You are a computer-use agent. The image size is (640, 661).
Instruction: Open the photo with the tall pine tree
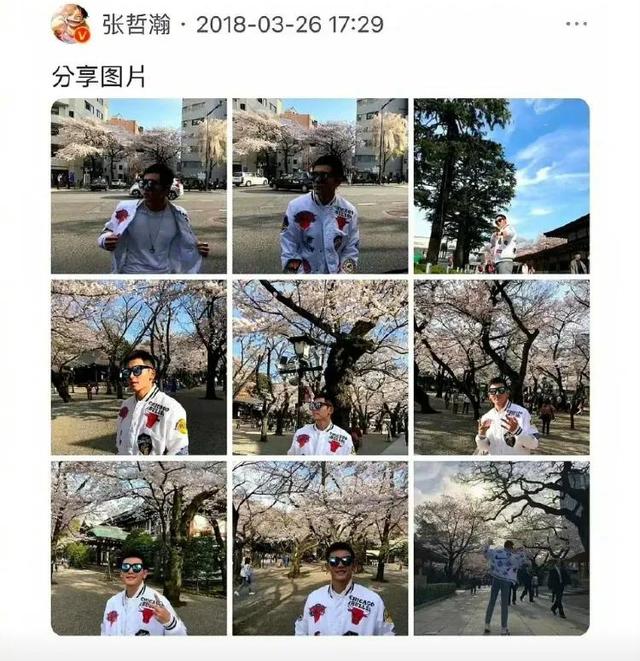click(502, 186)
